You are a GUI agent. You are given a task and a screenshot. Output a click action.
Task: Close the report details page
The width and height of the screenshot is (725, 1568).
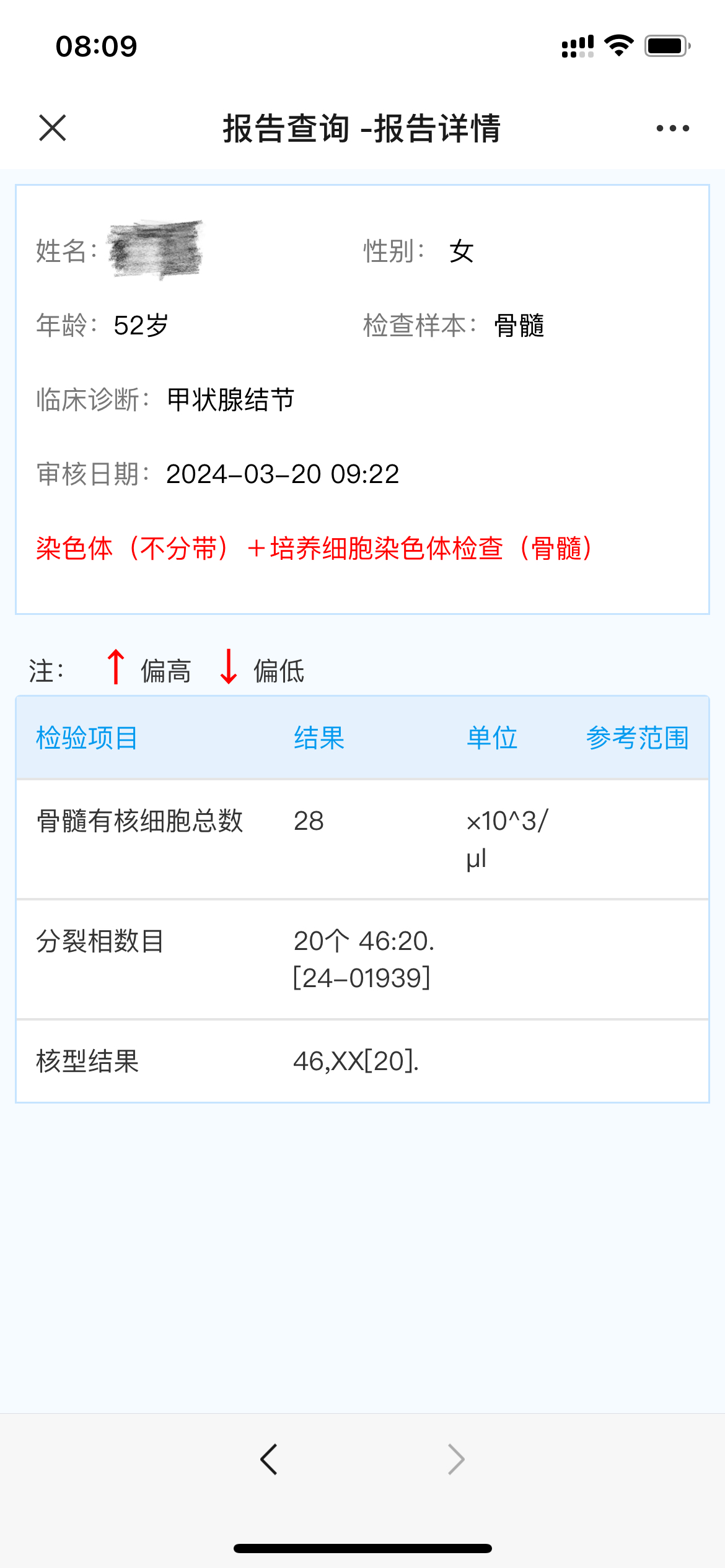(52, 128)
